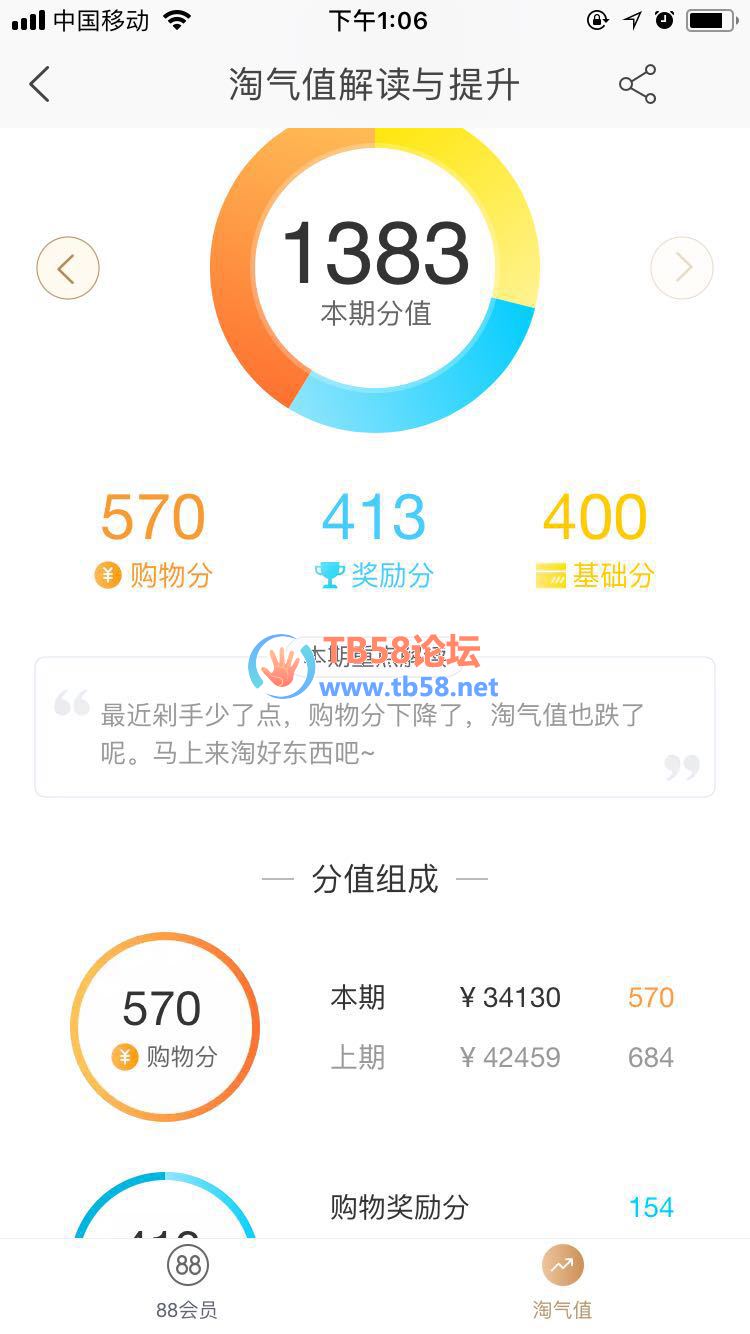View the previous period's score
This screenshot has height=1334, width=750.
click(68, 268)
